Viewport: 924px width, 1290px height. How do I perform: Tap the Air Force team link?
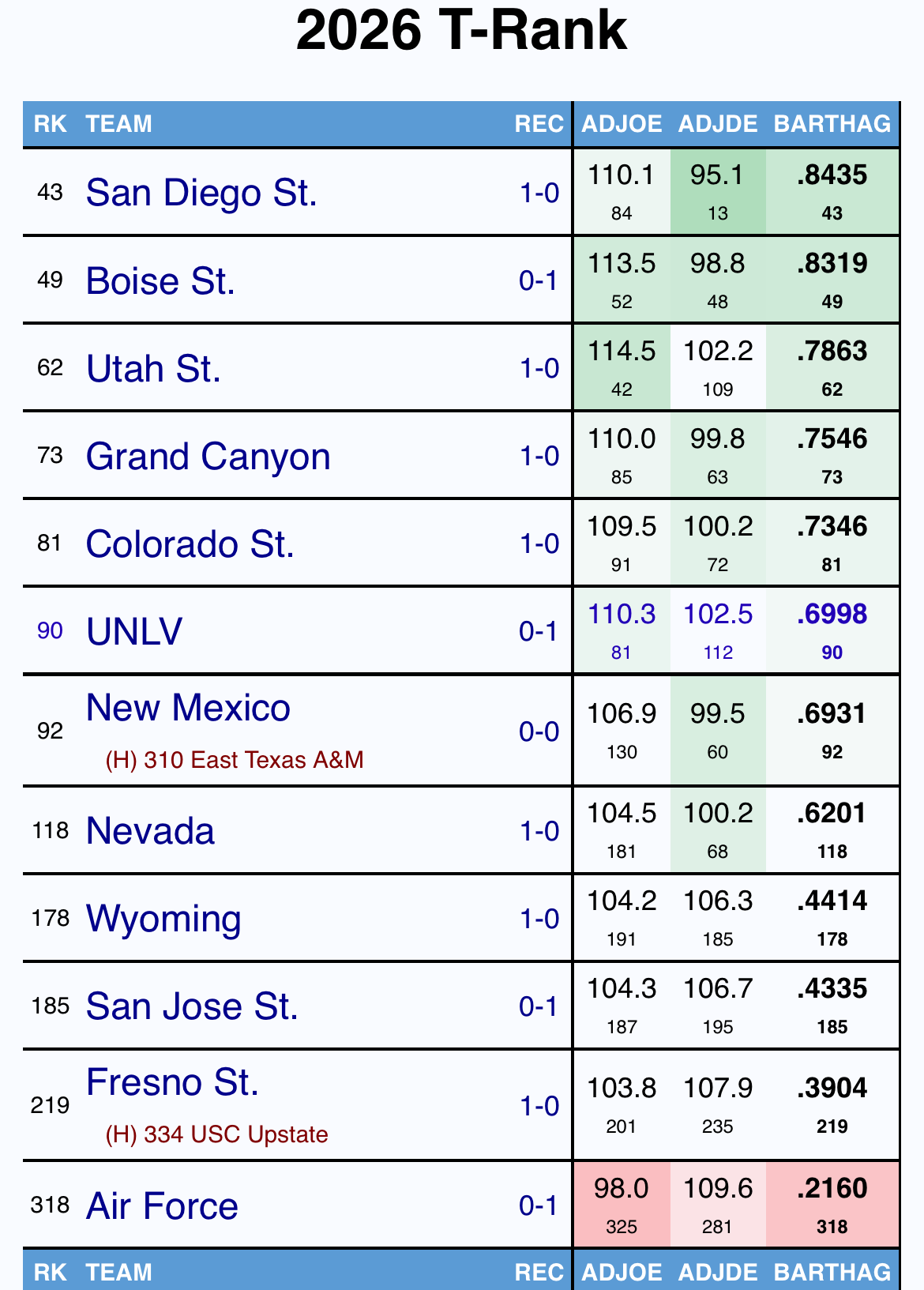point(162,1206)
